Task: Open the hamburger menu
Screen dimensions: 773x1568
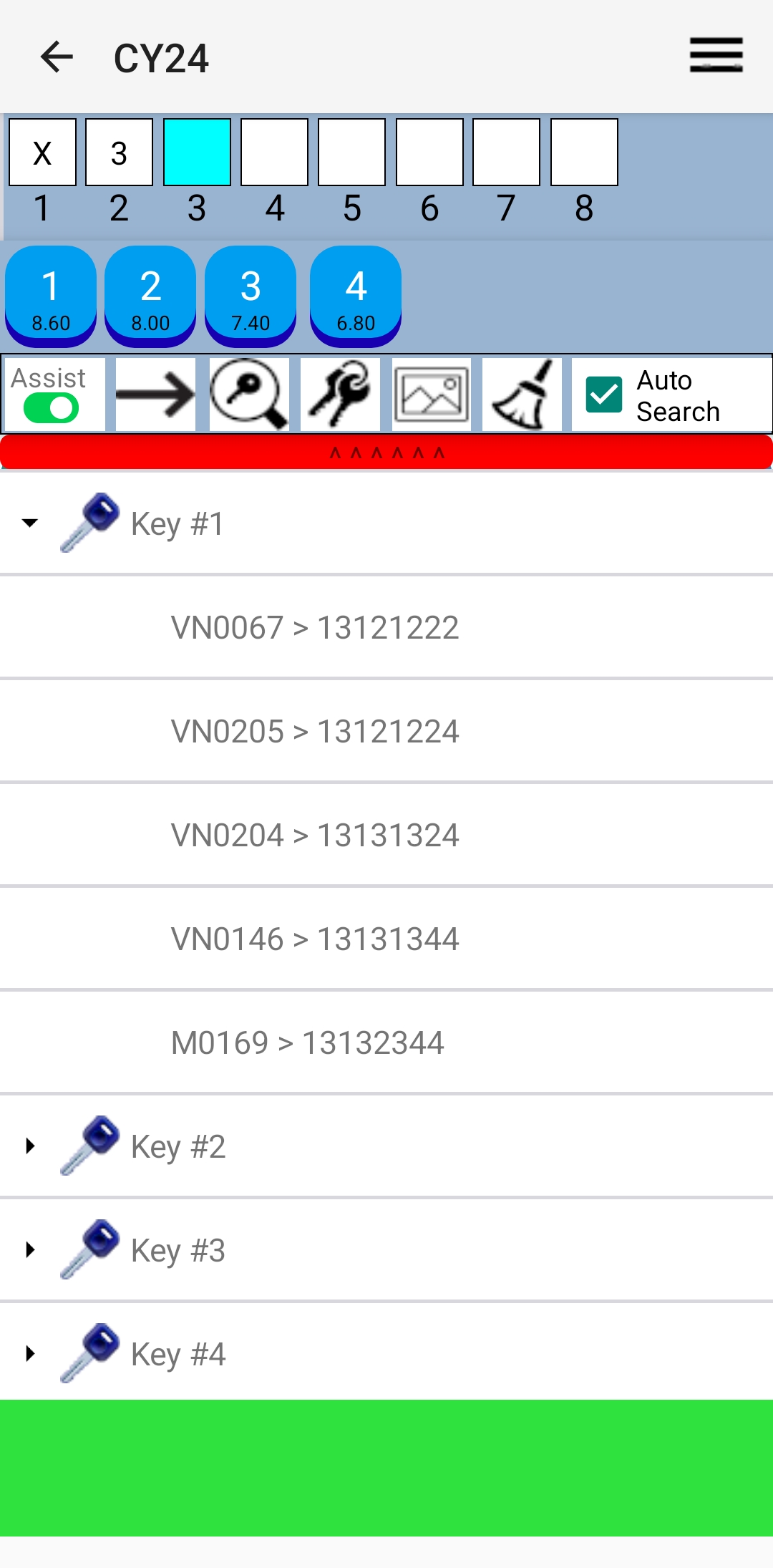Action: 716,56
